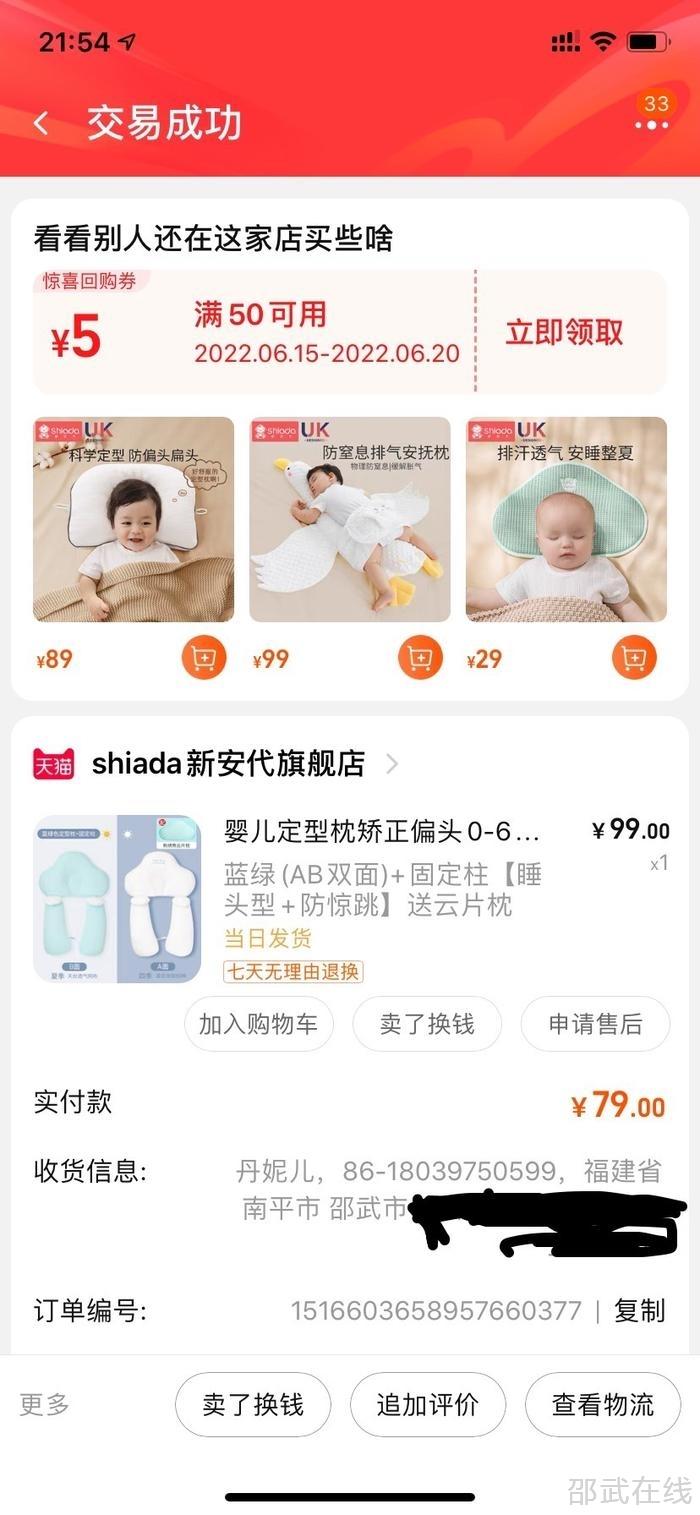Screen dimensions: 700x1515
Task: Add the ¥99 goose pillow to cart
Action: click(420, 658)
